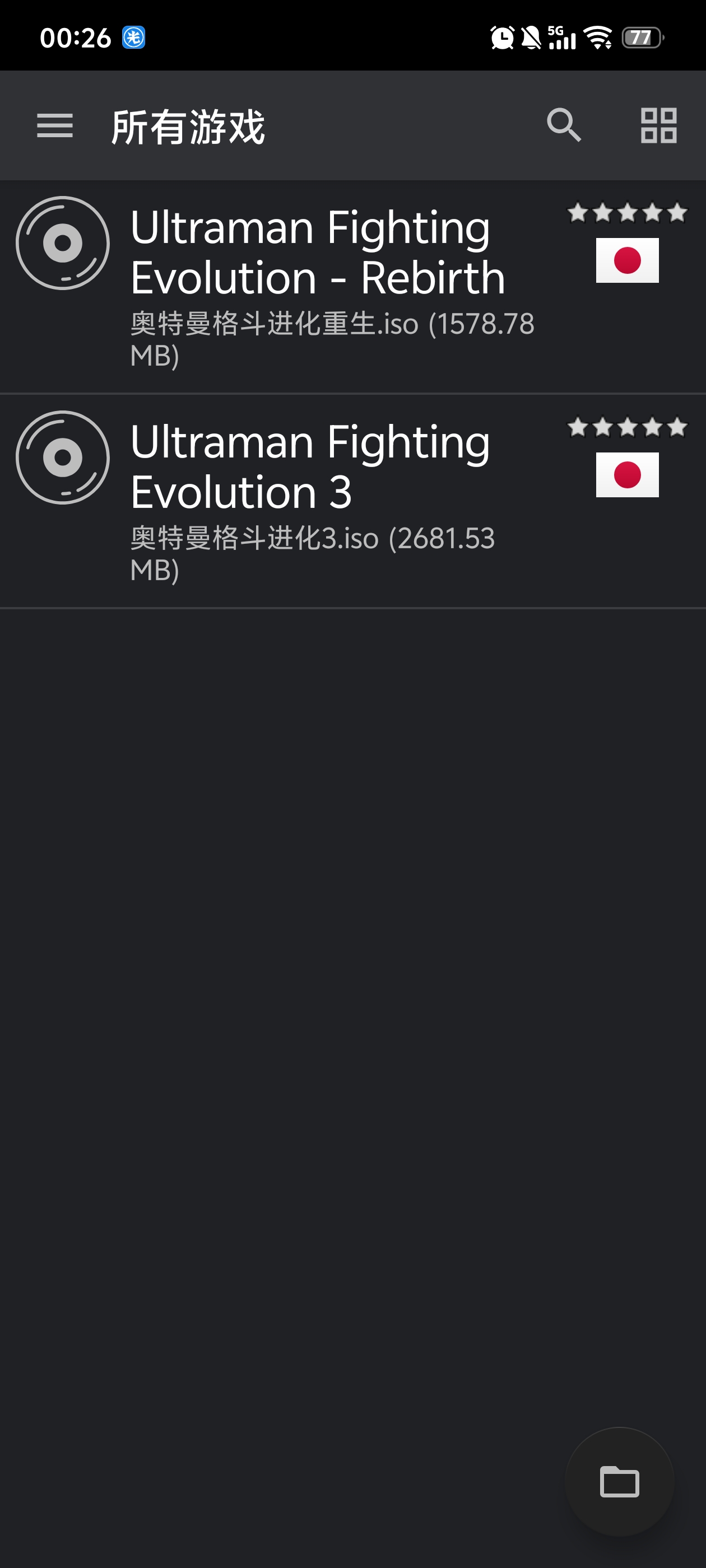The height and width of the screenshot is (1568, 706).
Task: Launch Ultraman Fighting Evolution - Rebirth
Action: coord(317,286)
